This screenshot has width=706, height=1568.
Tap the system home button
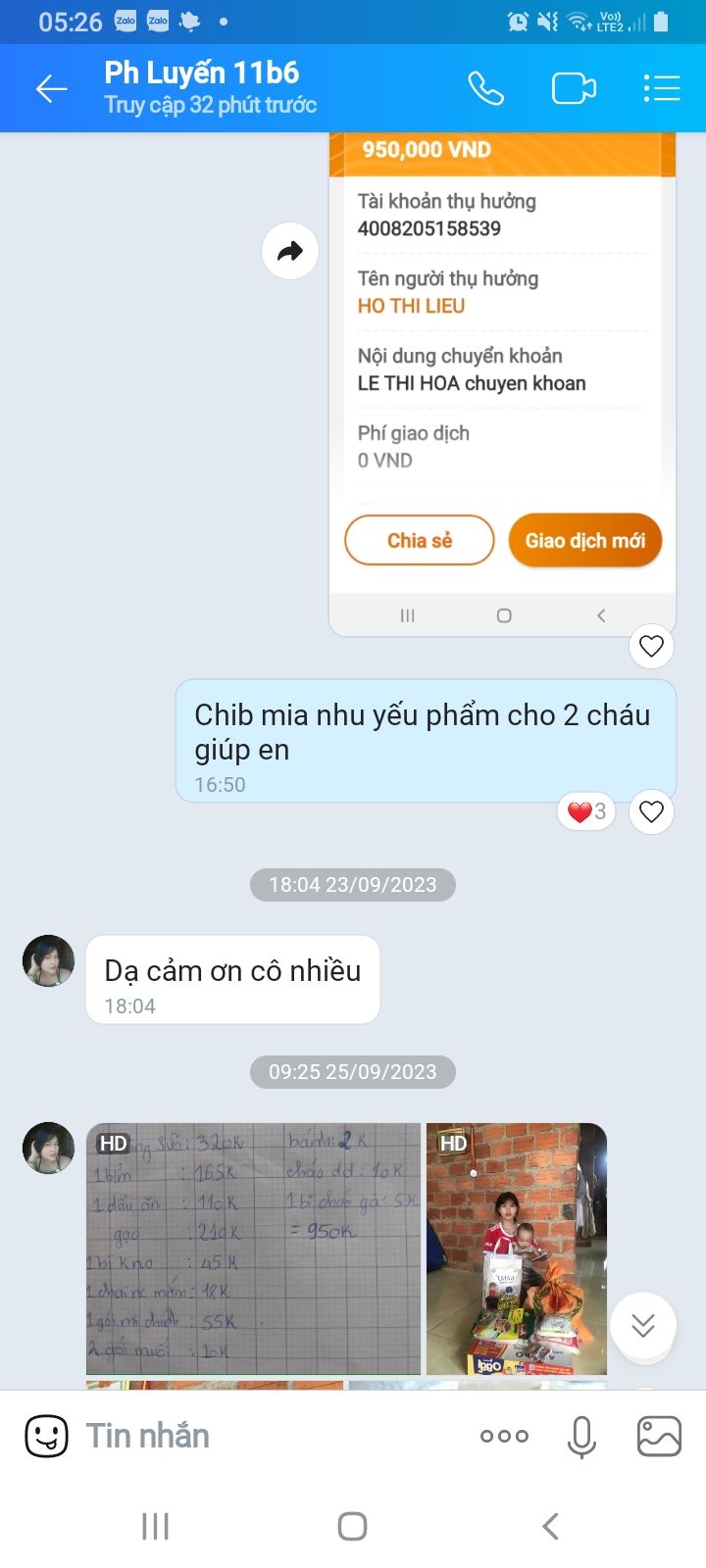click(x=352, y=1526)
